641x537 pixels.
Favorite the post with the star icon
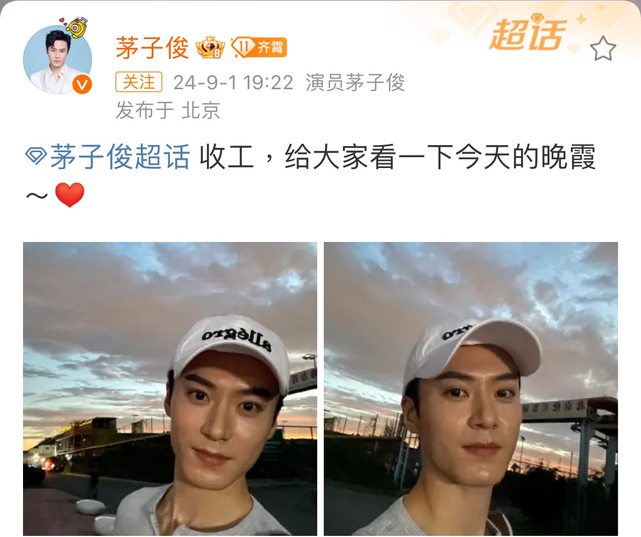(x=602, y=47)
